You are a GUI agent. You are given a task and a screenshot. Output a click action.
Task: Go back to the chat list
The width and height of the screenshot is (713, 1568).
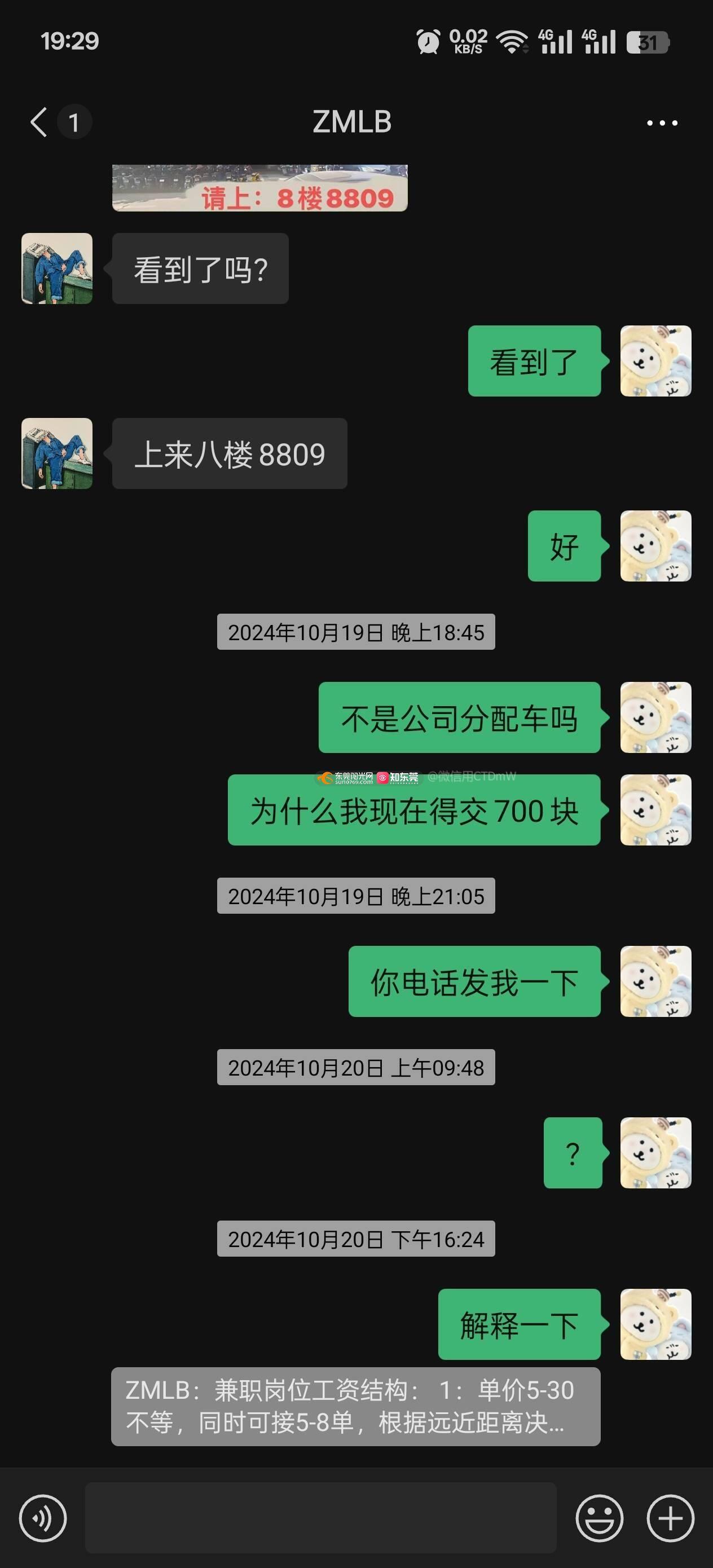pyautogui.click(x=39, y=122)
